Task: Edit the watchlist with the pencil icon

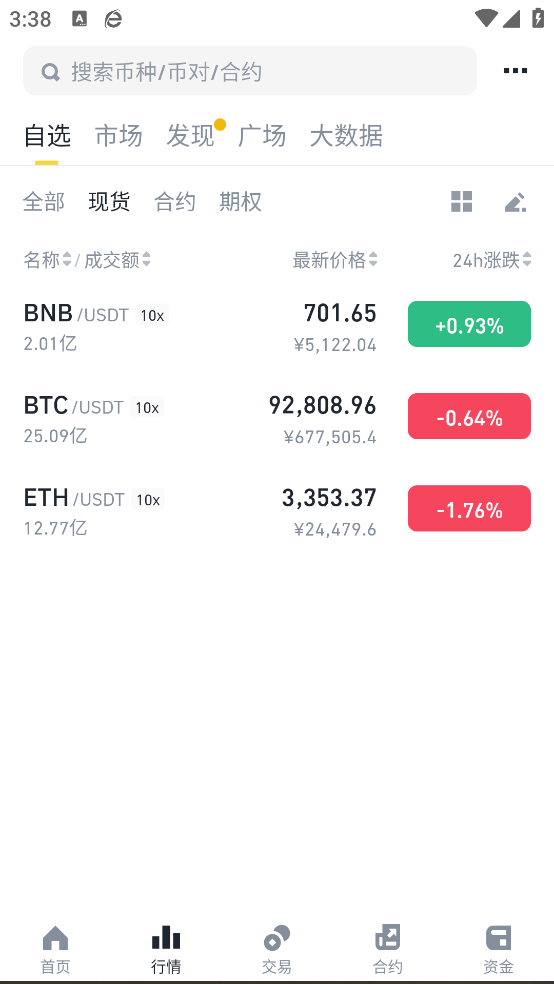Action: 515,202
